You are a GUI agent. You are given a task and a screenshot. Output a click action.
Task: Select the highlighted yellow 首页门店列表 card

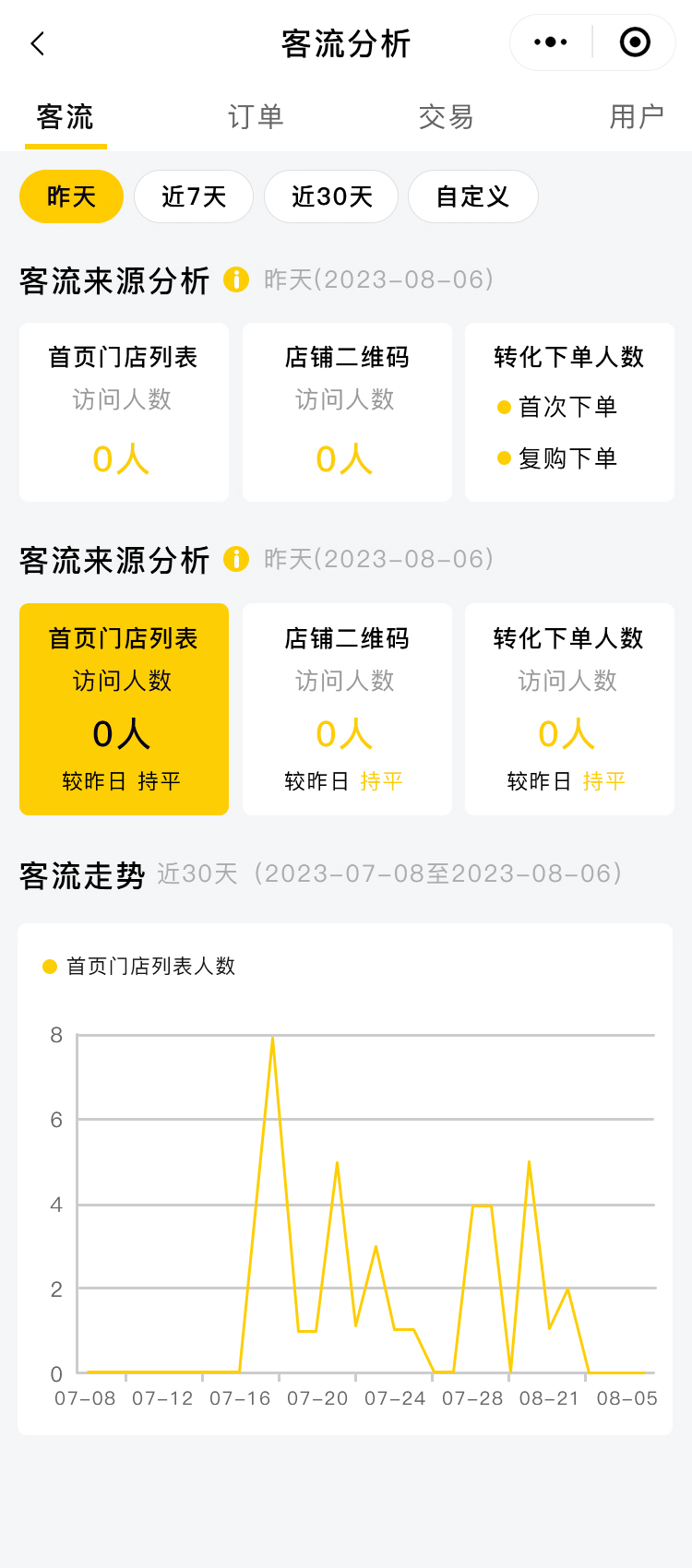124,708
